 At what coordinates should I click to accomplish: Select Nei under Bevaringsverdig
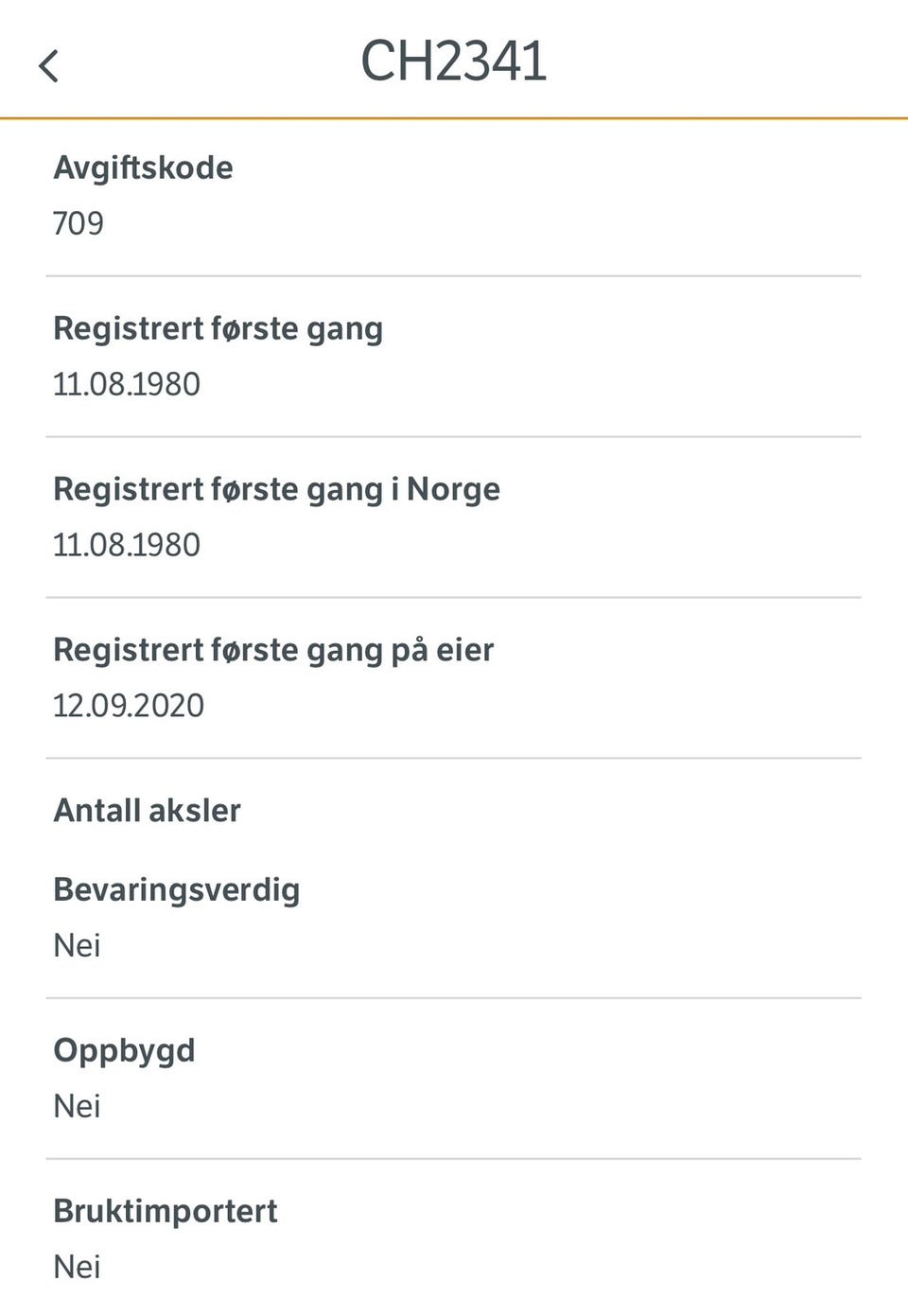pyautogui.click(x=76, y=945)
